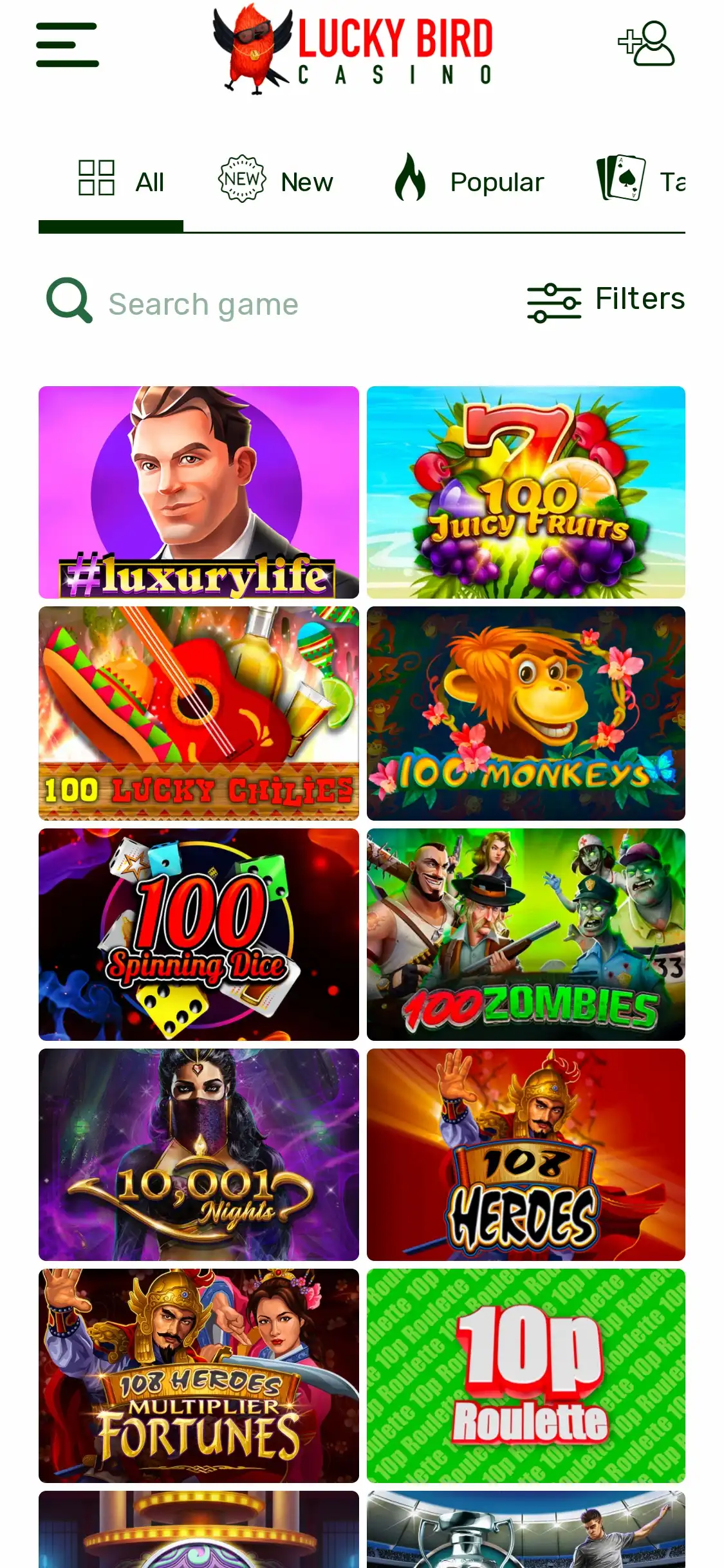This screenshot has width=724, height=1568.
Task: Select the All games tab
Action: pyautogui.click(x=121, y=182)
